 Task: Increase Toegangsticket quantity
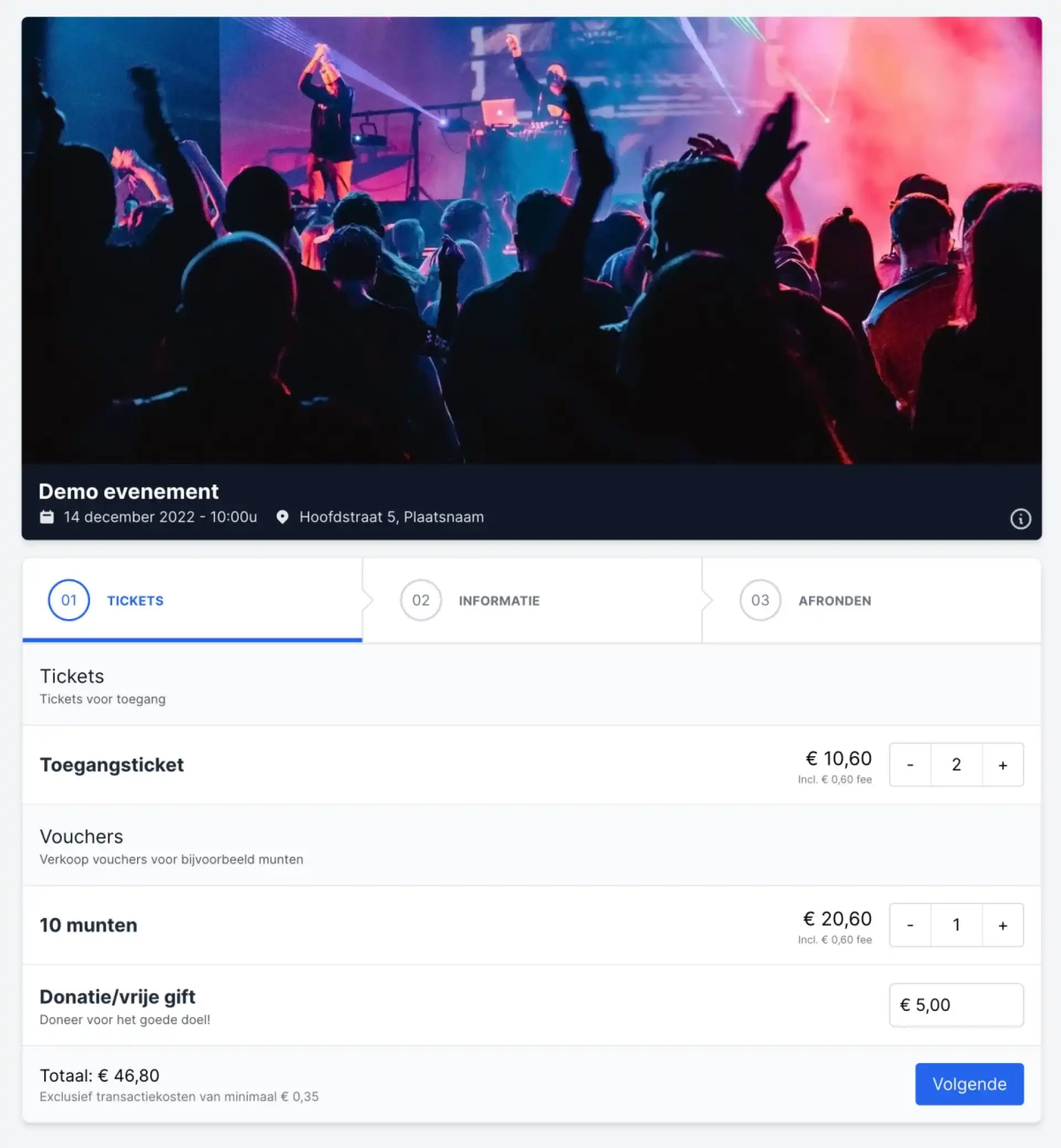[1002, 764]
